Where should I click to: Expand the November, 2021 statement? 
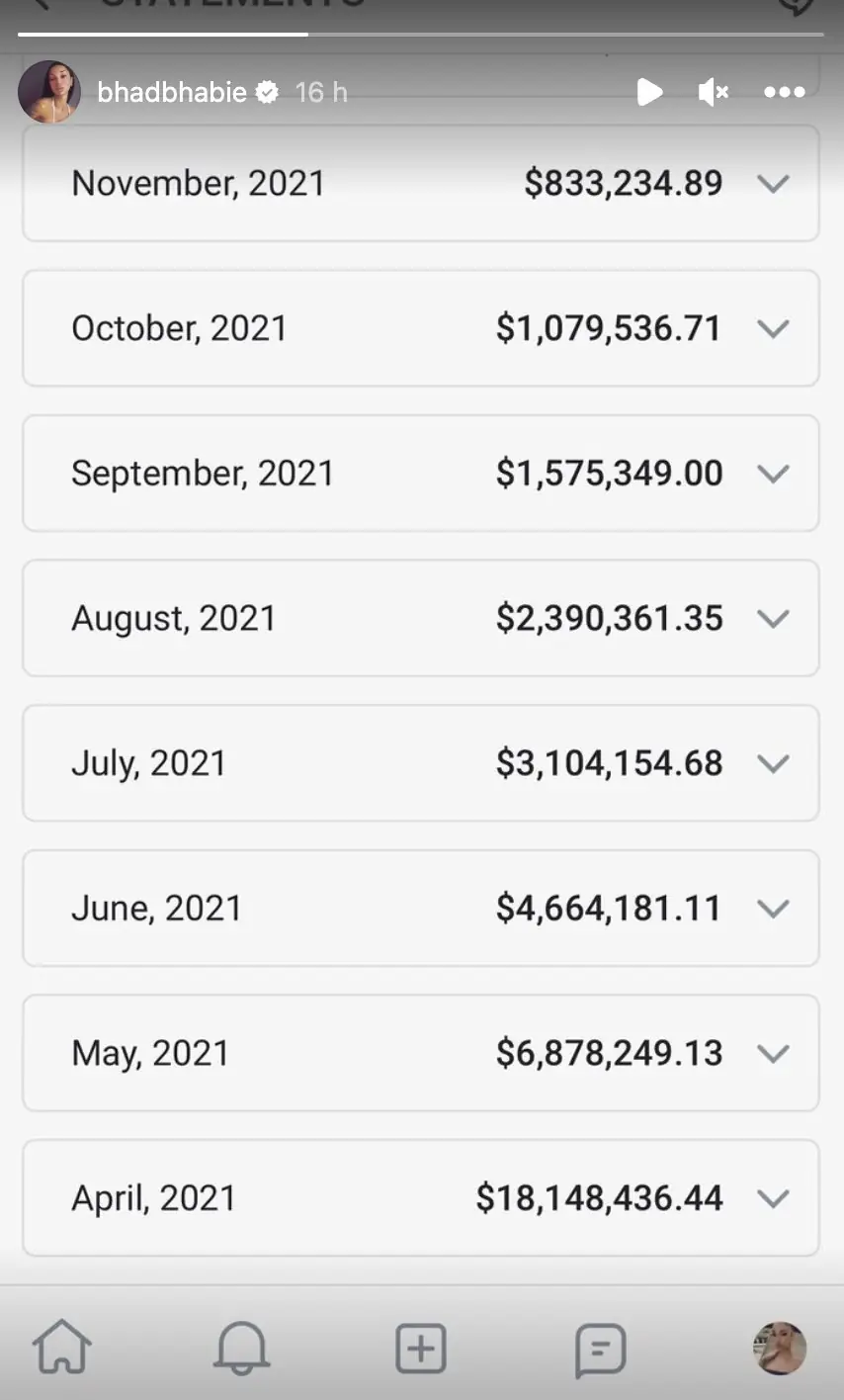(774, 183)
